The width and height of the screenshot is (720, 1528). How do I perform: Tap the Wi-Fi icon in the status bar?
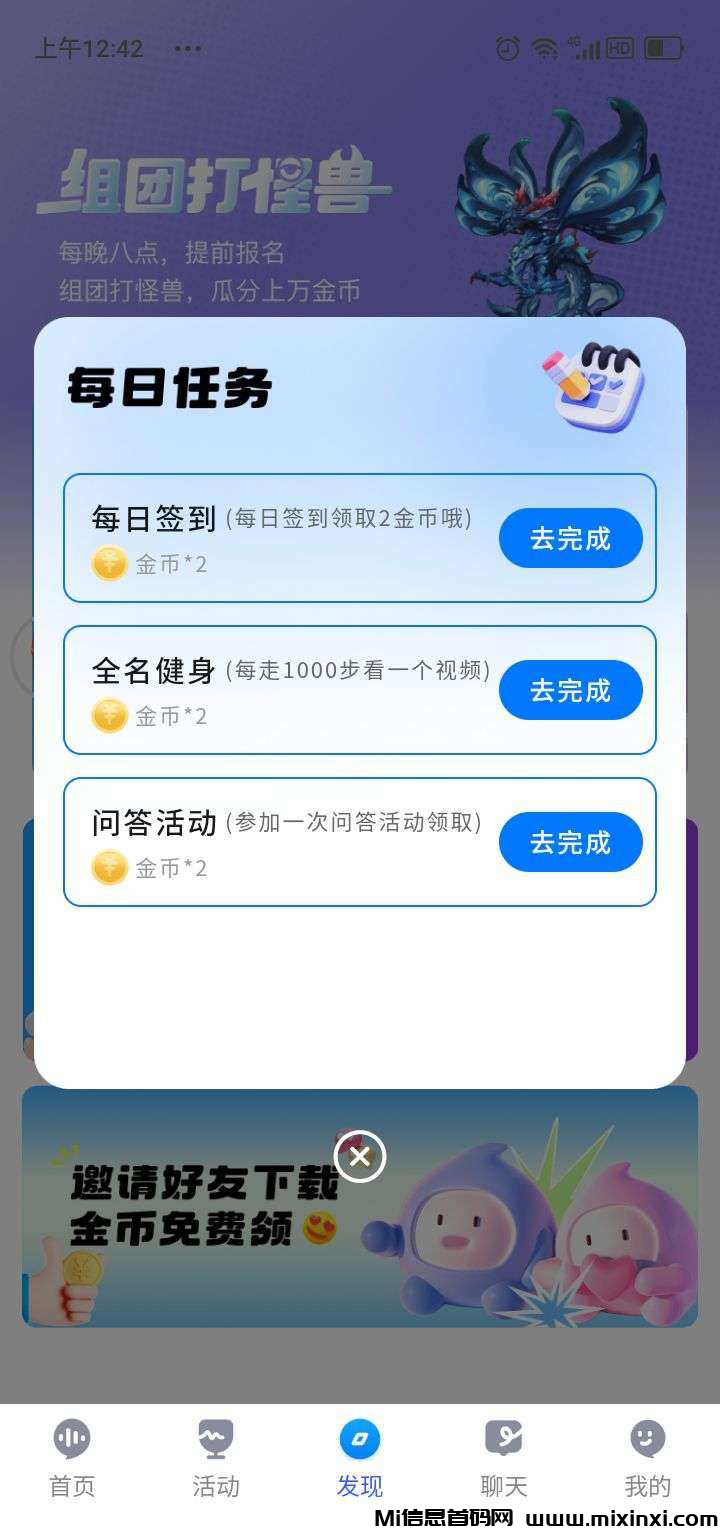(543, 47)
